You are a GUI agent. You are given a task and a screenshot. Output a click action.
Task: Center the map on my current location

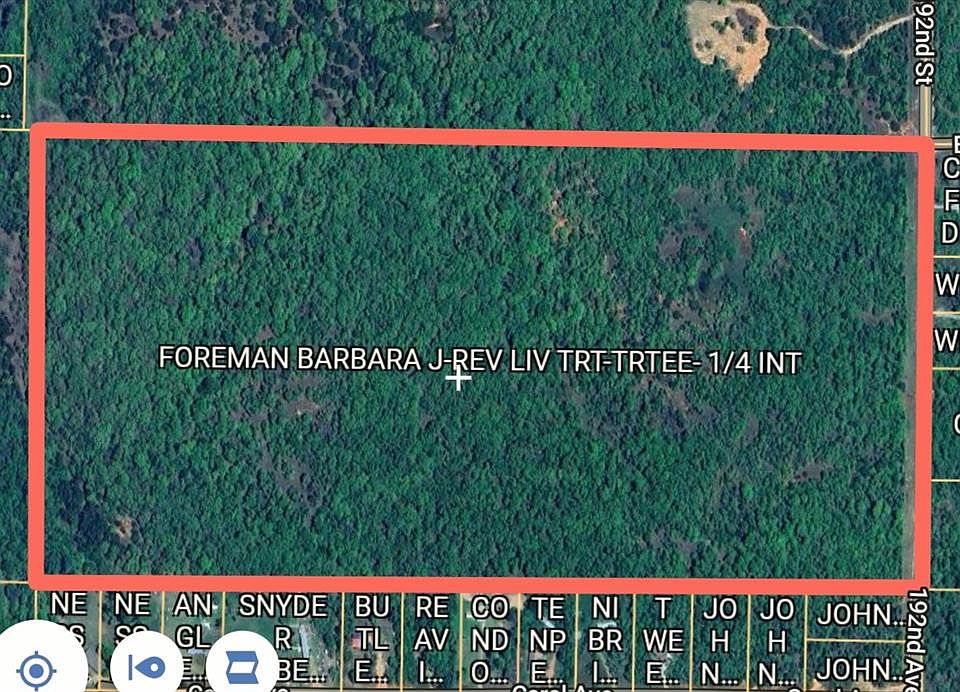click(x=36, y=668)
